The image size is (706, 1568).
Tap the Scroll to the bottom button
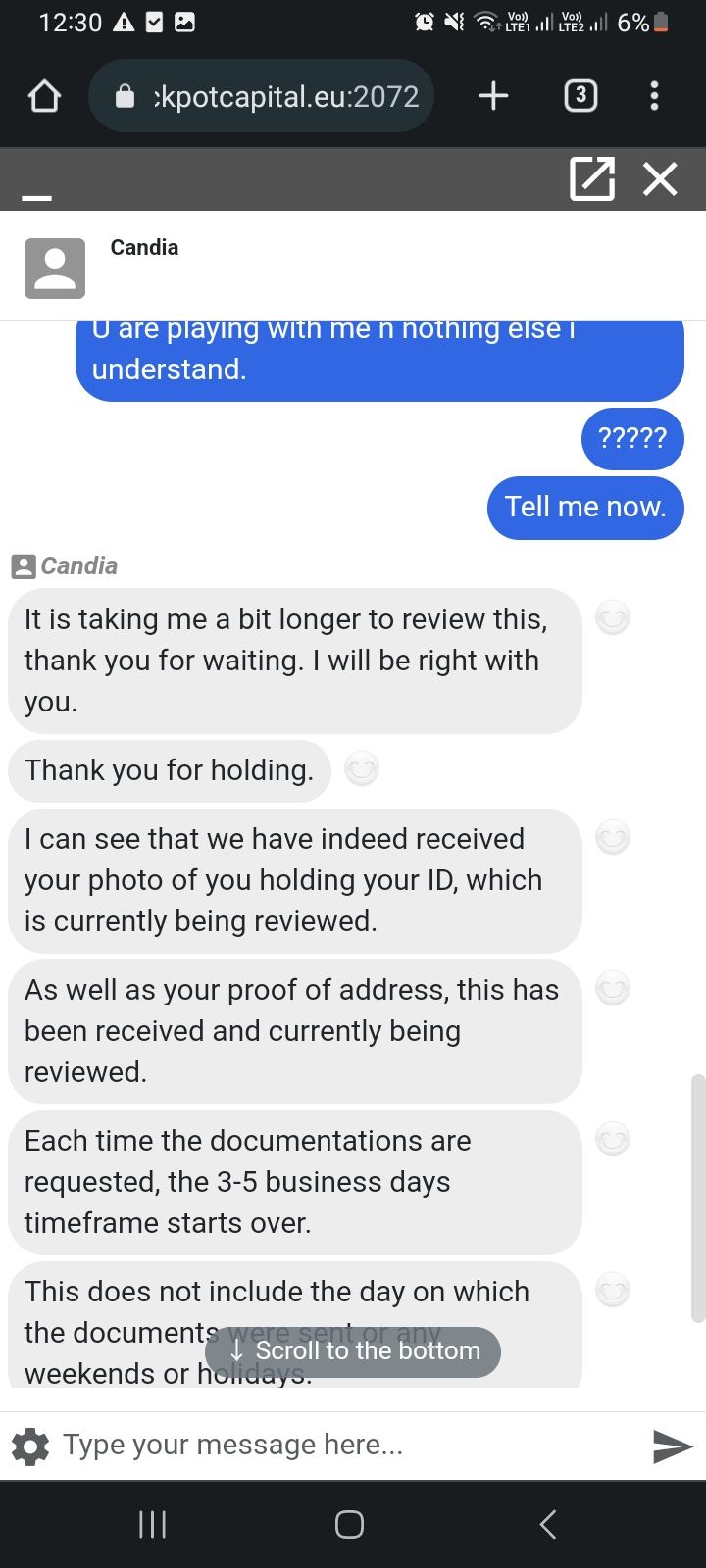point(353,1350)
